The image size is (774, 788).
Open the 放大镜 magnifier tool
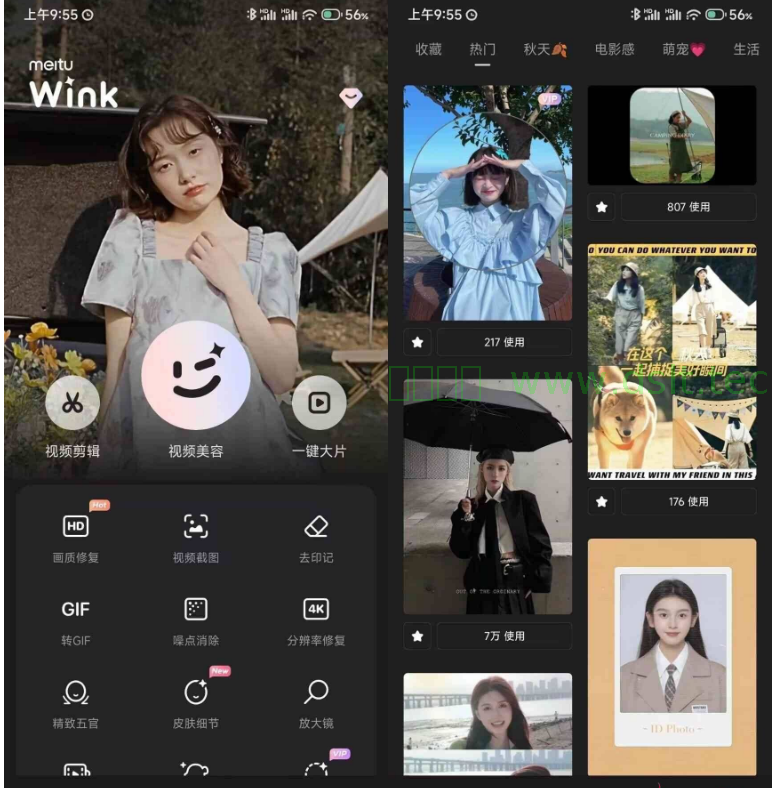pyautogui.click(x=316, y=693)
